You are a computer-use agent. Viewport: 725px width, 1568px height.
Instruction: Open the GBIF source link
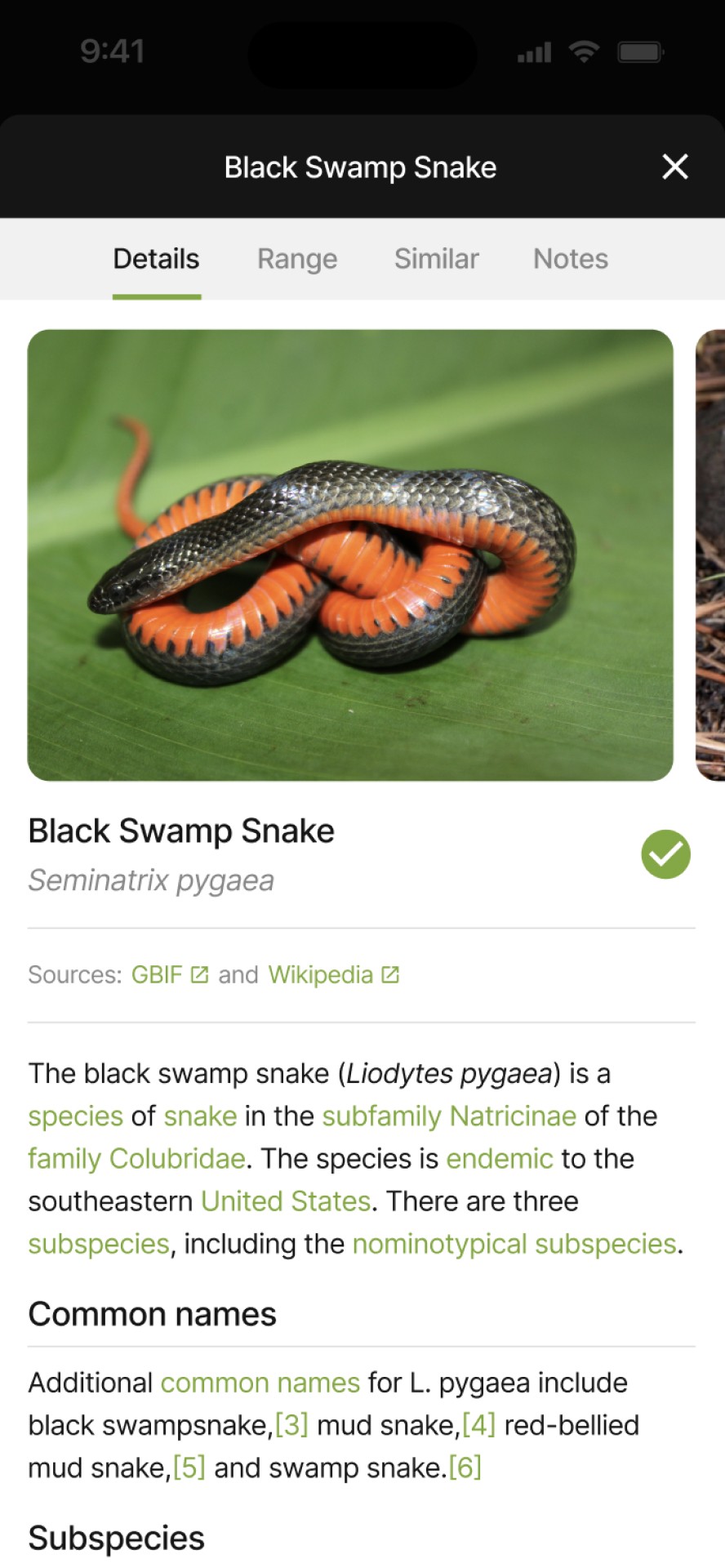pyautogui.click(x=170, y=975)
